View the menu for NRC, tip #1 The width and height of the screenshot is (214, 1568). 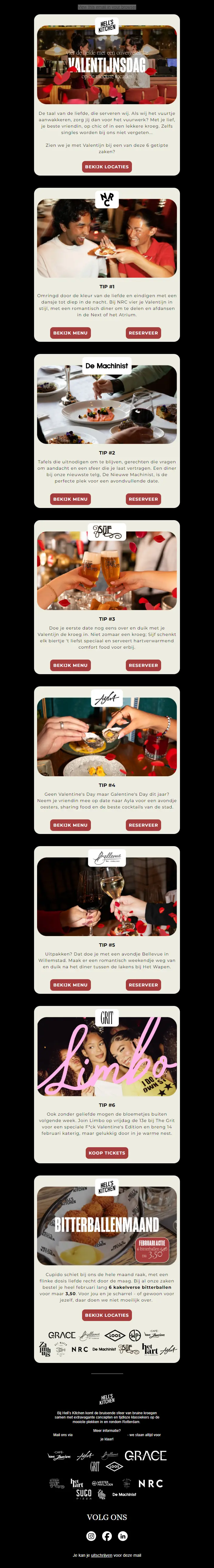[x=70, y=333]
